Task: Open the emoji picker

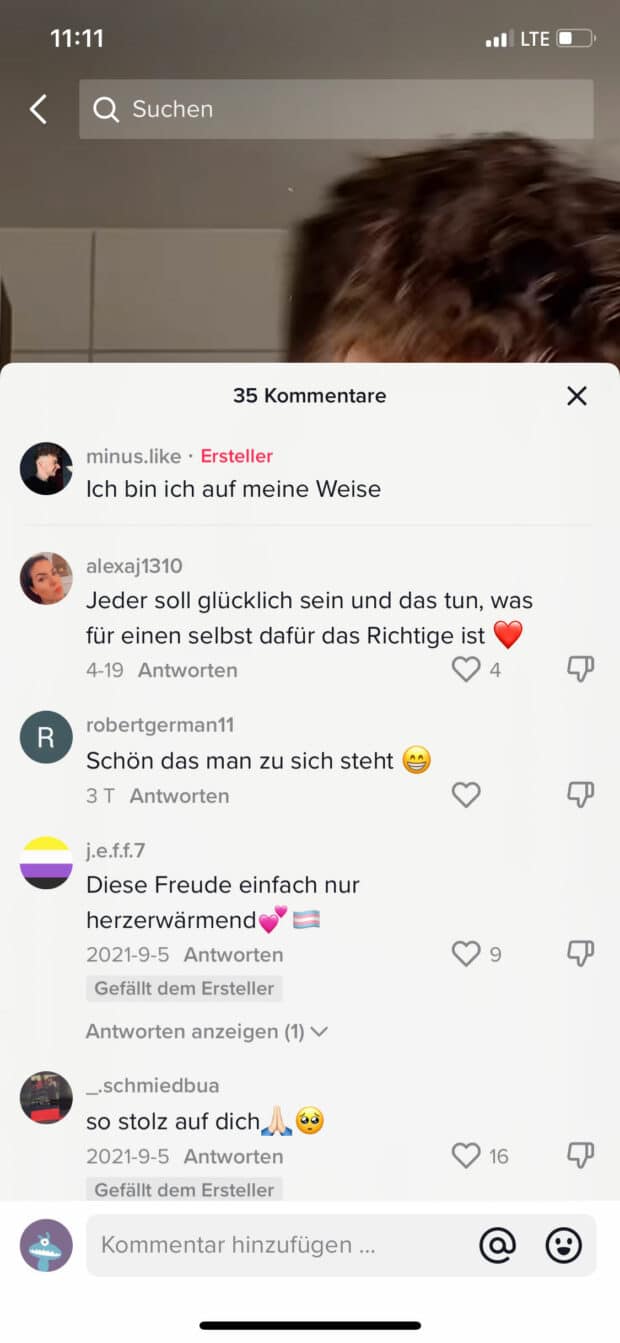Action: coord(563,1245)
